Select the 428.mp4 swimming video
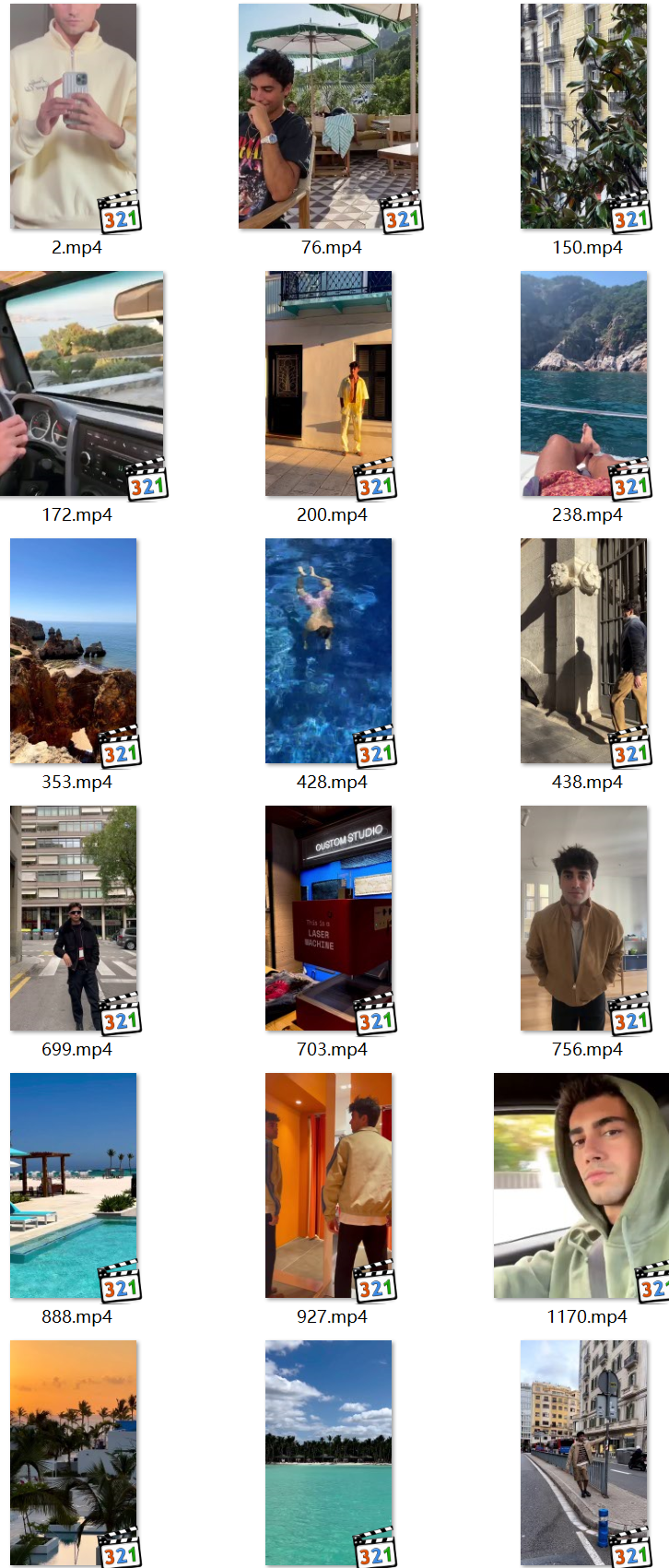The width and height of the screenshot is (669, 1568). point(329,651)
